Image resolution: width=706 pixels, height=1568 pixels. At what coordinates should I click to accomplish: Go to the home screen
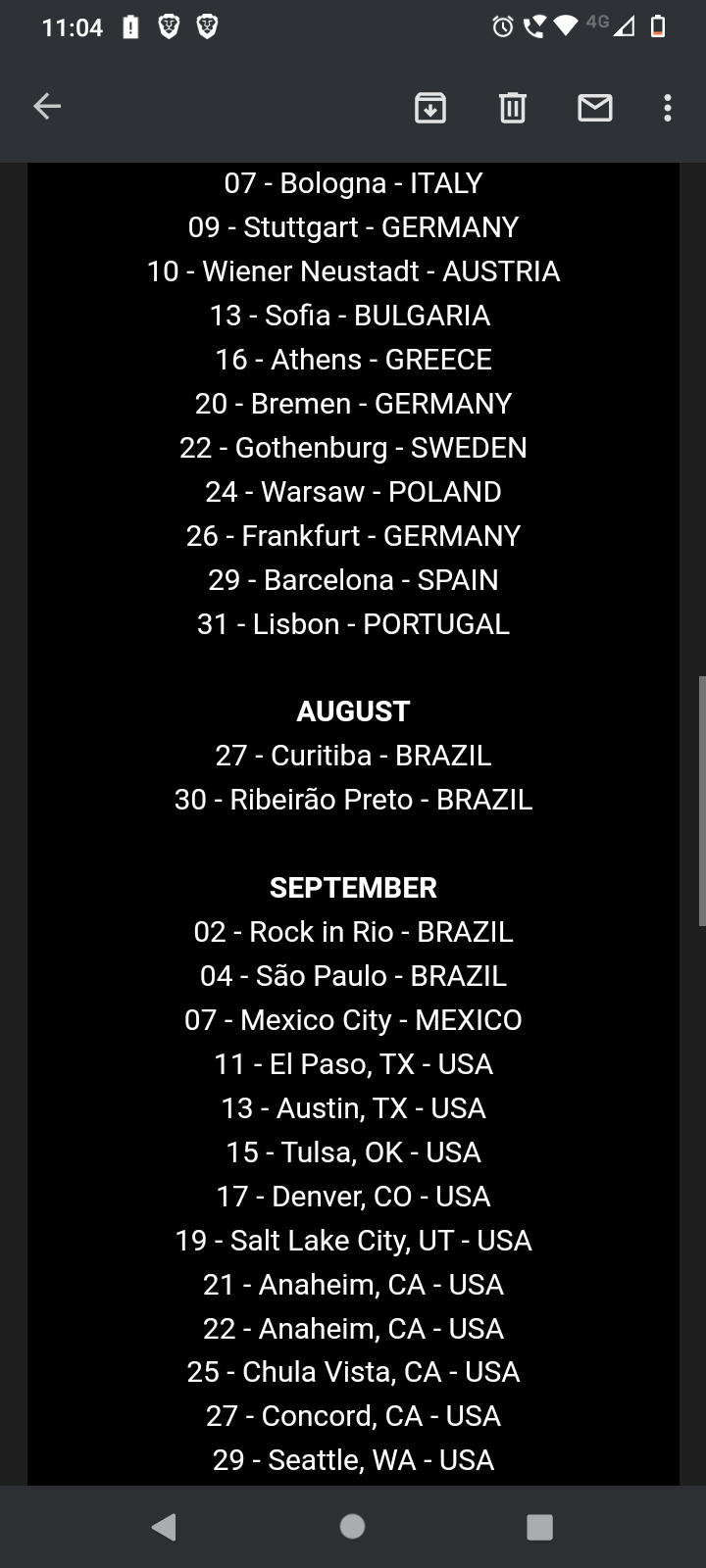tap(352, 1527)
